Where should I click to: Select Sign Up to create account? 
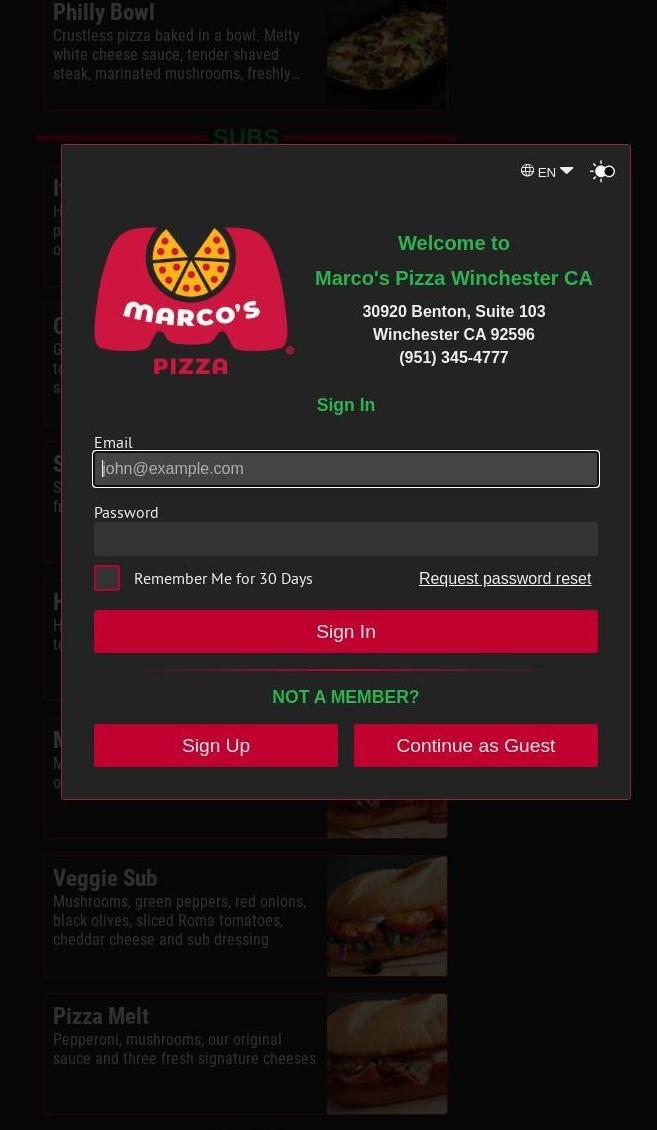216,746
